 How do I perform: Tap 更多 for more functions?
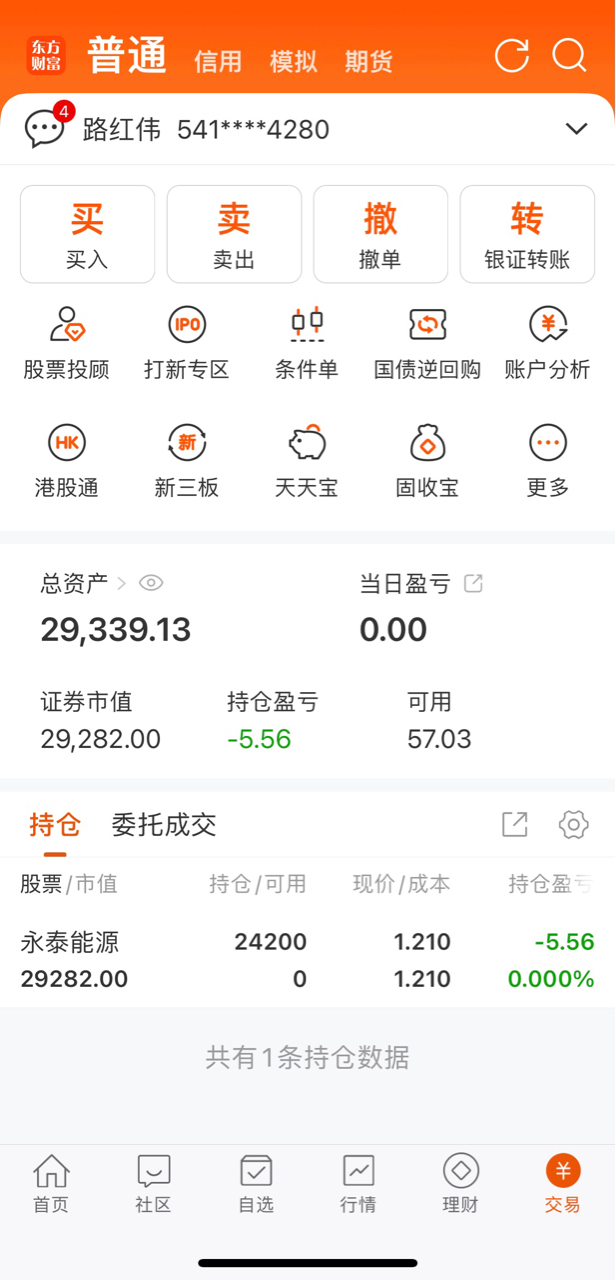coord(548,461)
